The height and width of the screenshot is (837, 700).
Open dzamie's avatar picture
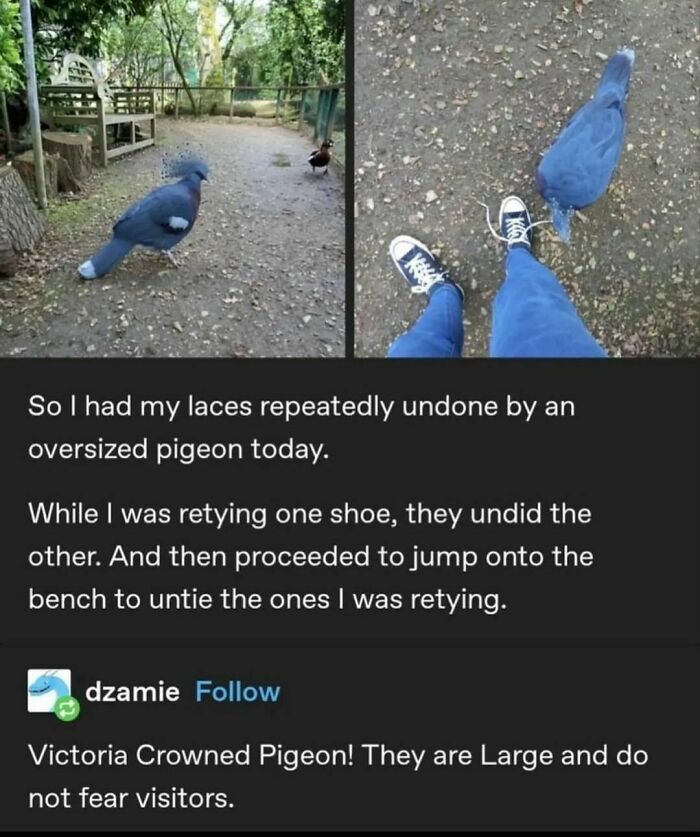pyautogui.click(x=48, y=691)
